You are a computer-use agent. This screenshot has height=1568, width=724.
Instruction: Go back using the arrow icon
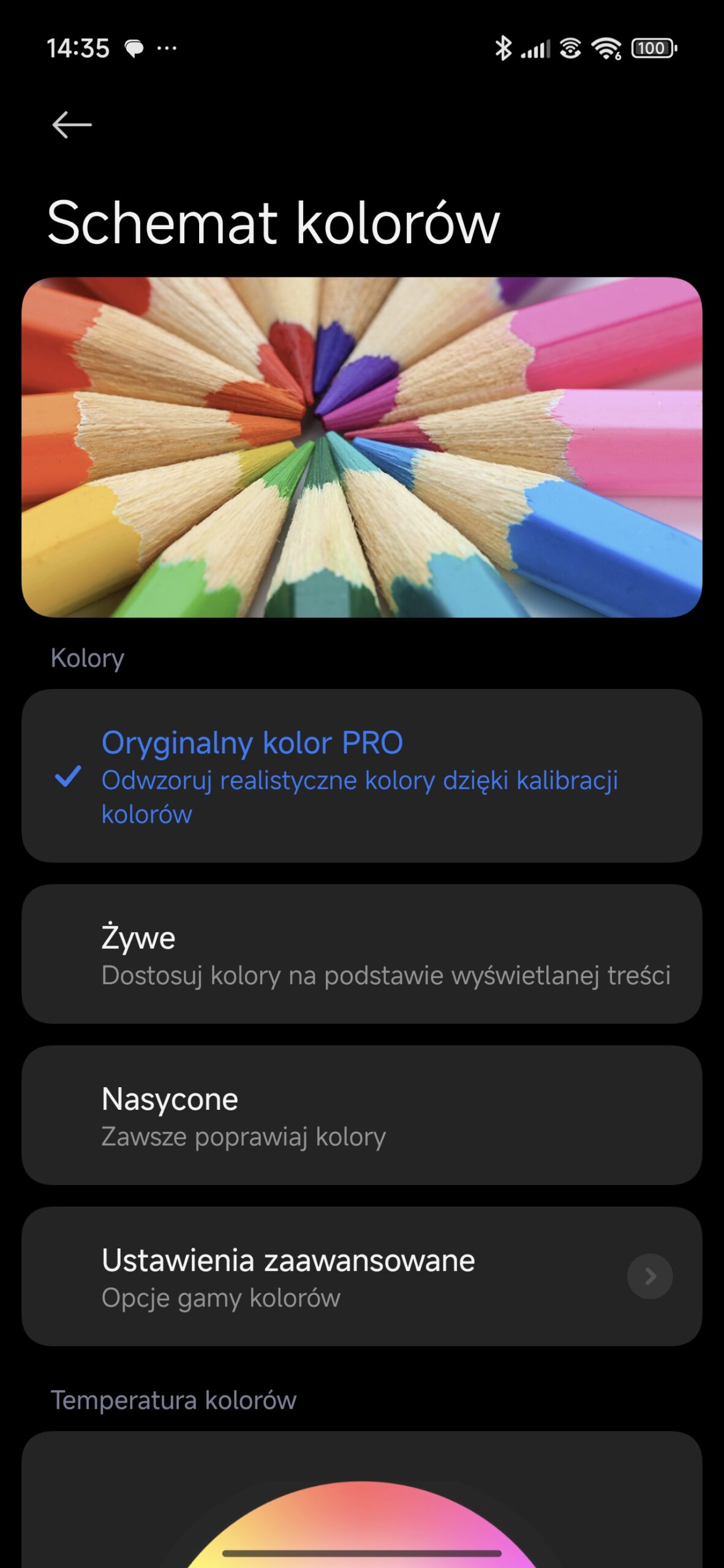pos(72,125)
